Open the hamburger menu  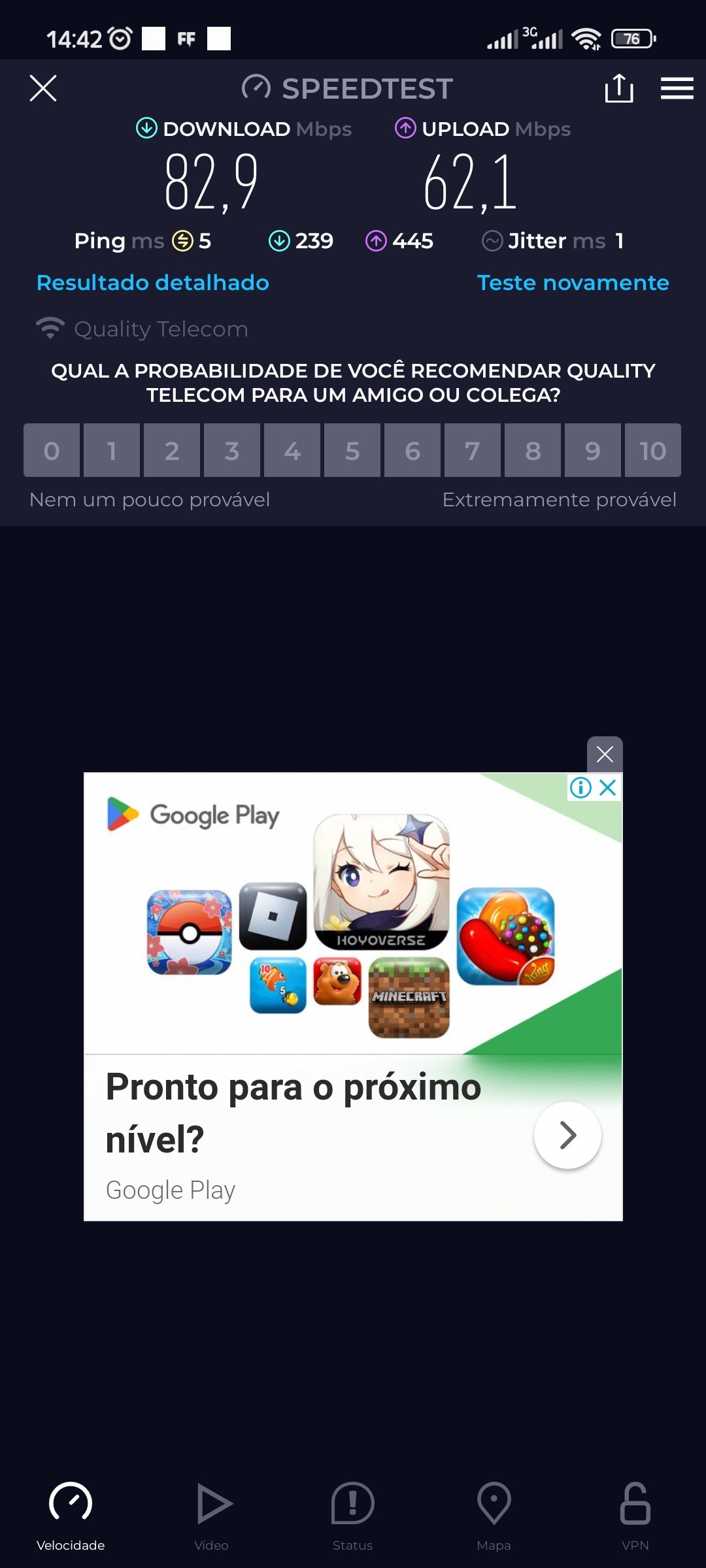click(677, 88)
